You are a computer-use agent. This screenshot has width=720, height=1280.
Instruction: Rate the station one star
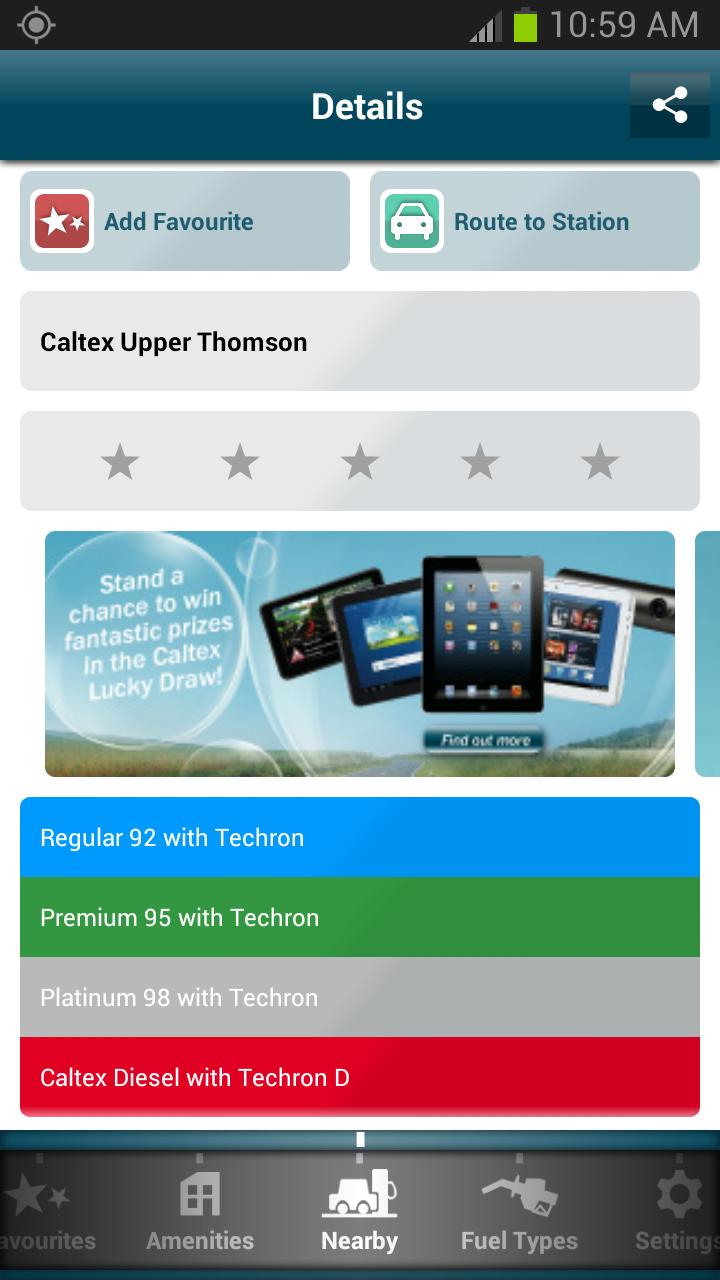click(120, 462)
